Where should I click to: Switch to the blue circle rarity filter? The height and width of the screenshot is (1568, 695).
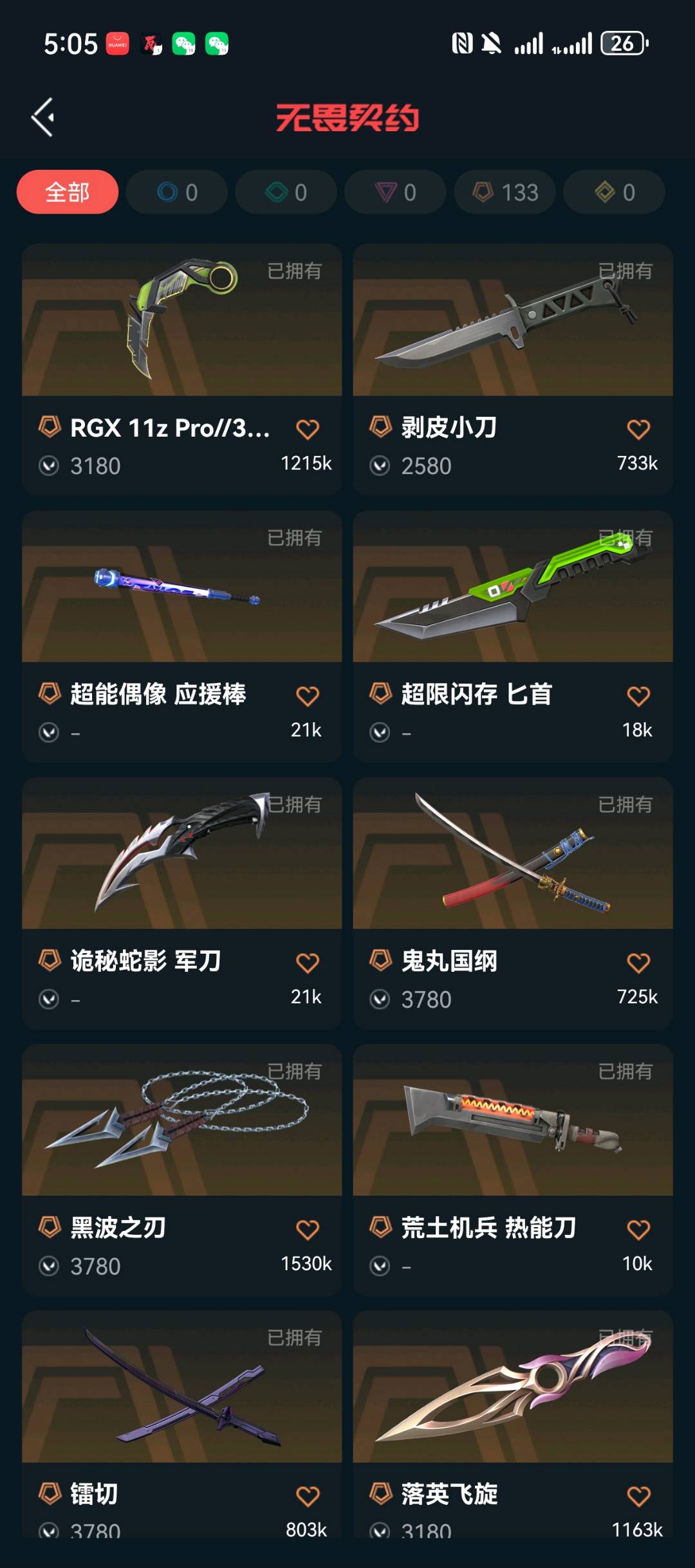[x=177, y=192]
